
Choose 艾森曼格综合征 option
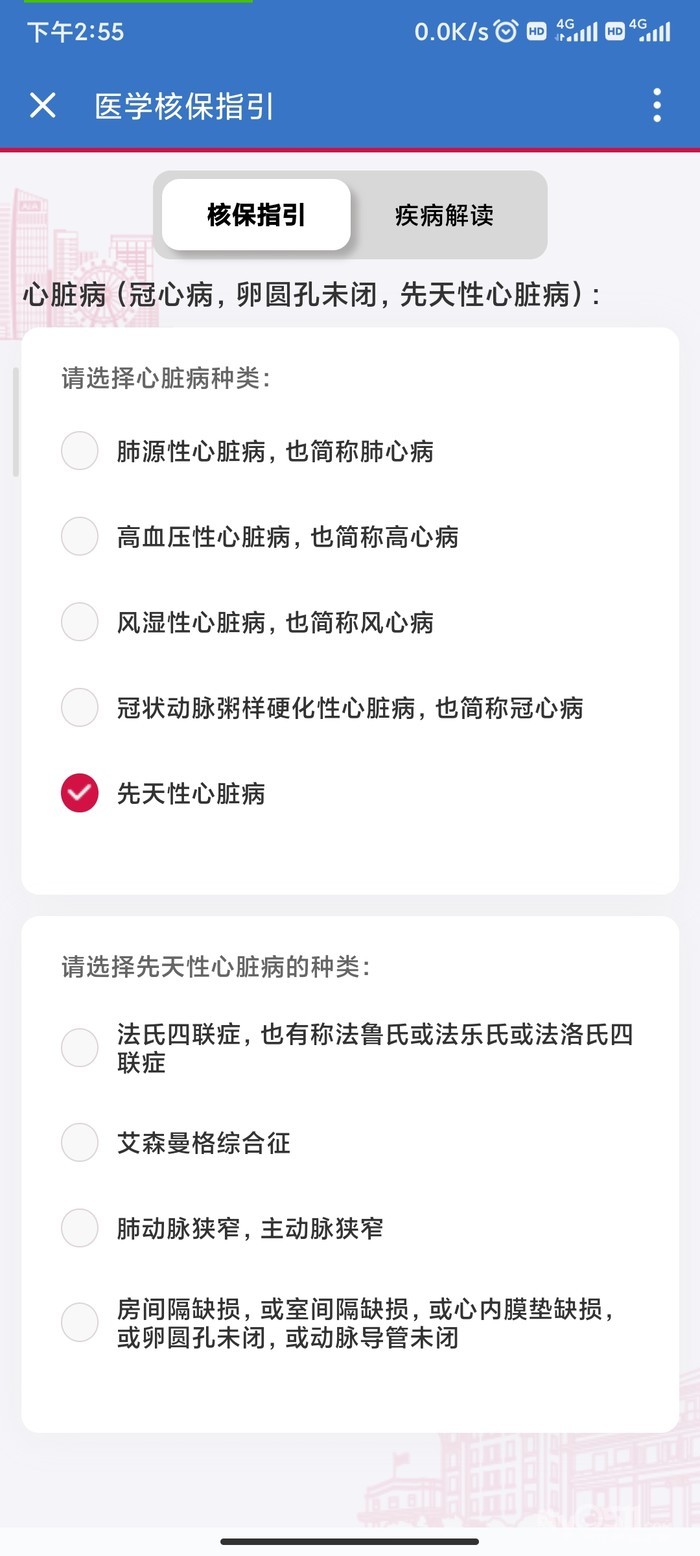(80, 1142)
